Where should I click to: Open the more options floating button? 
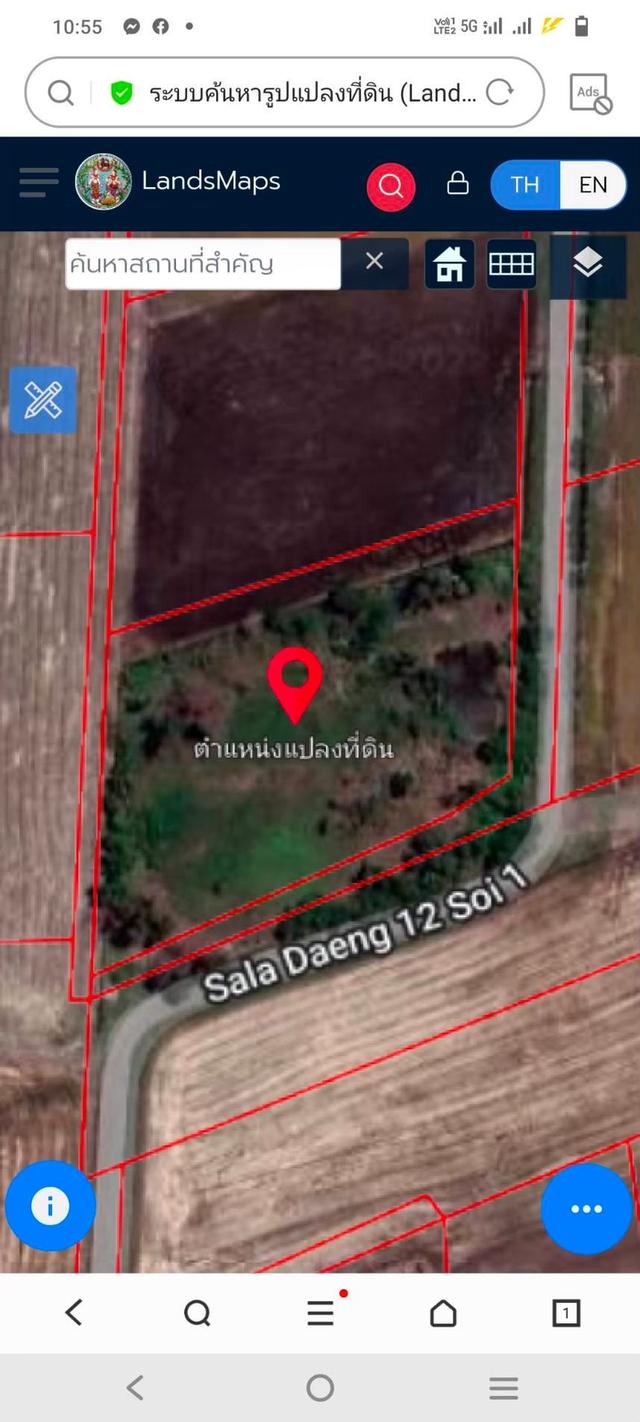click(x=586, y=1209)
